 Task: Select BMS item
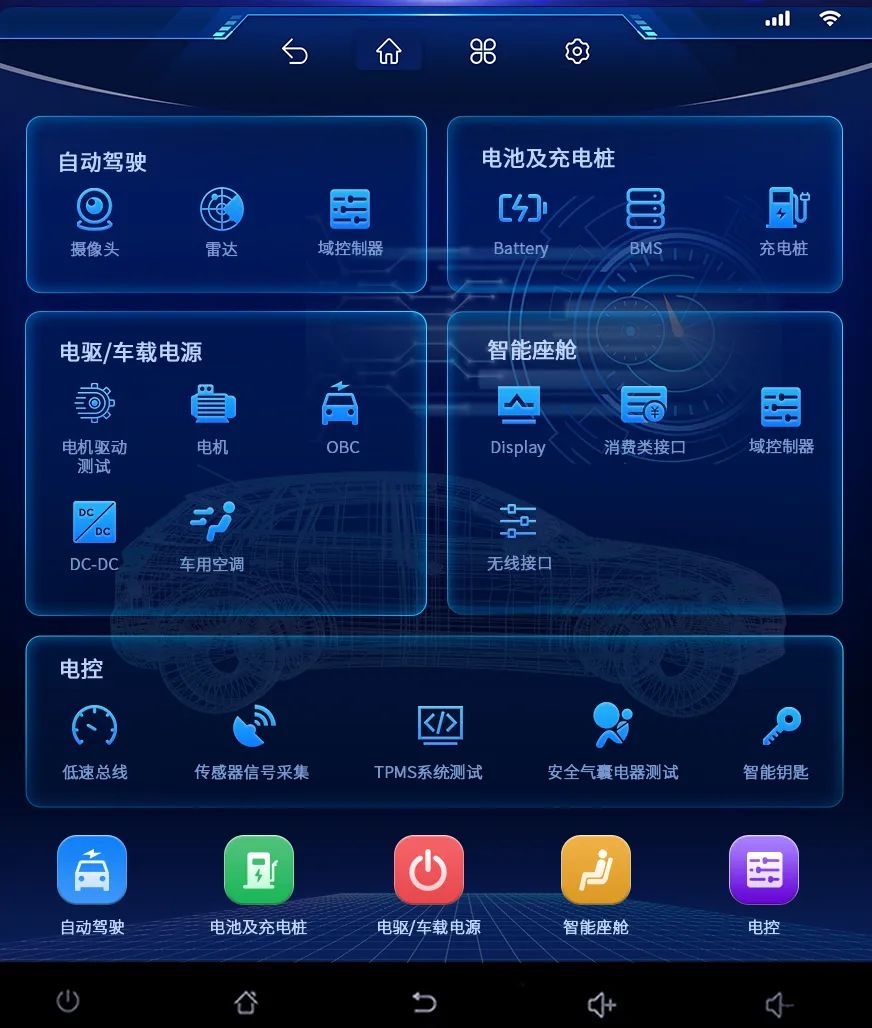coord(645,221)
